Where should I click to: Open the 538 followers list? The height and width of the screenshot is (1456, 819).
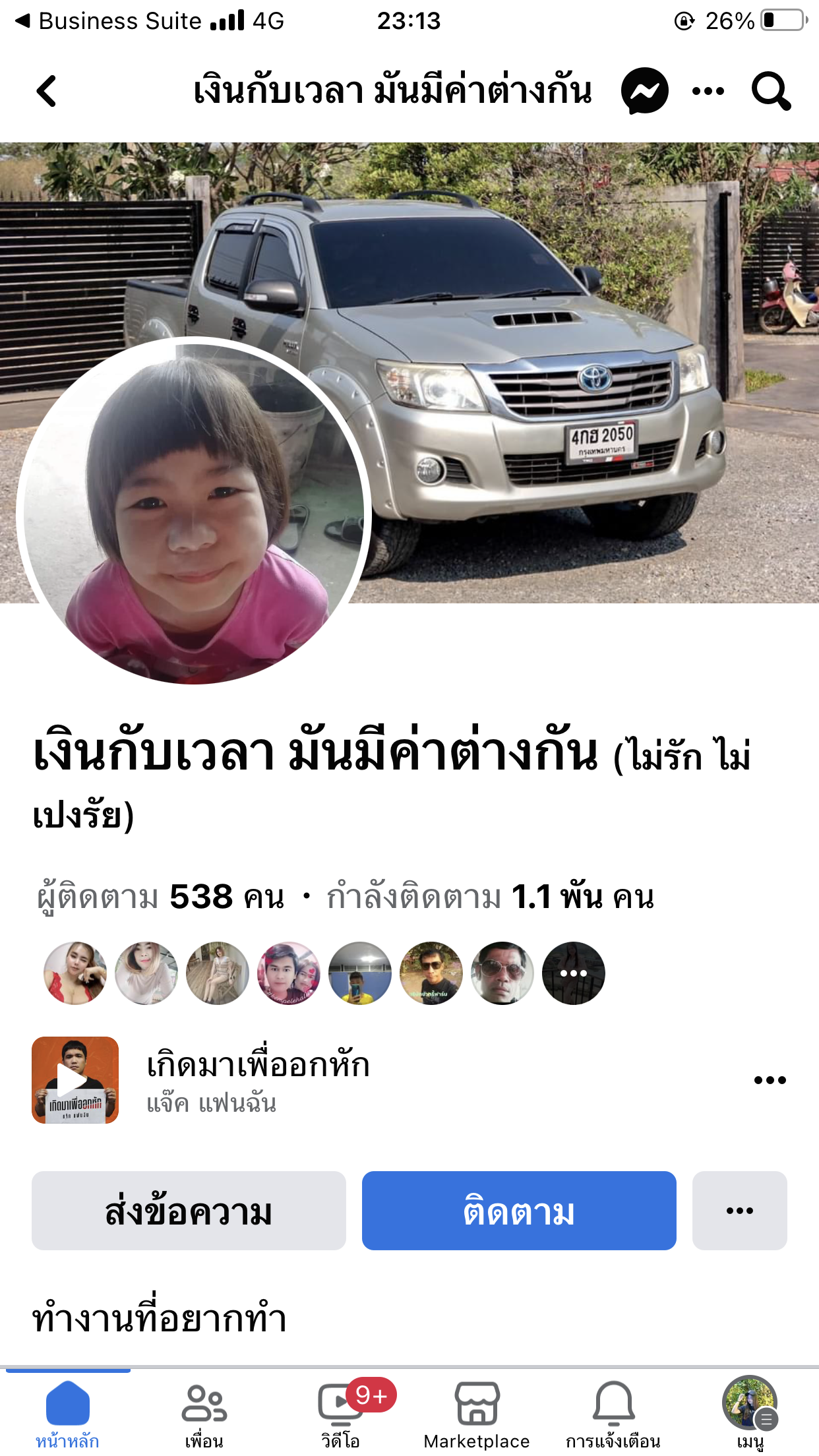[x=161, y=897]
